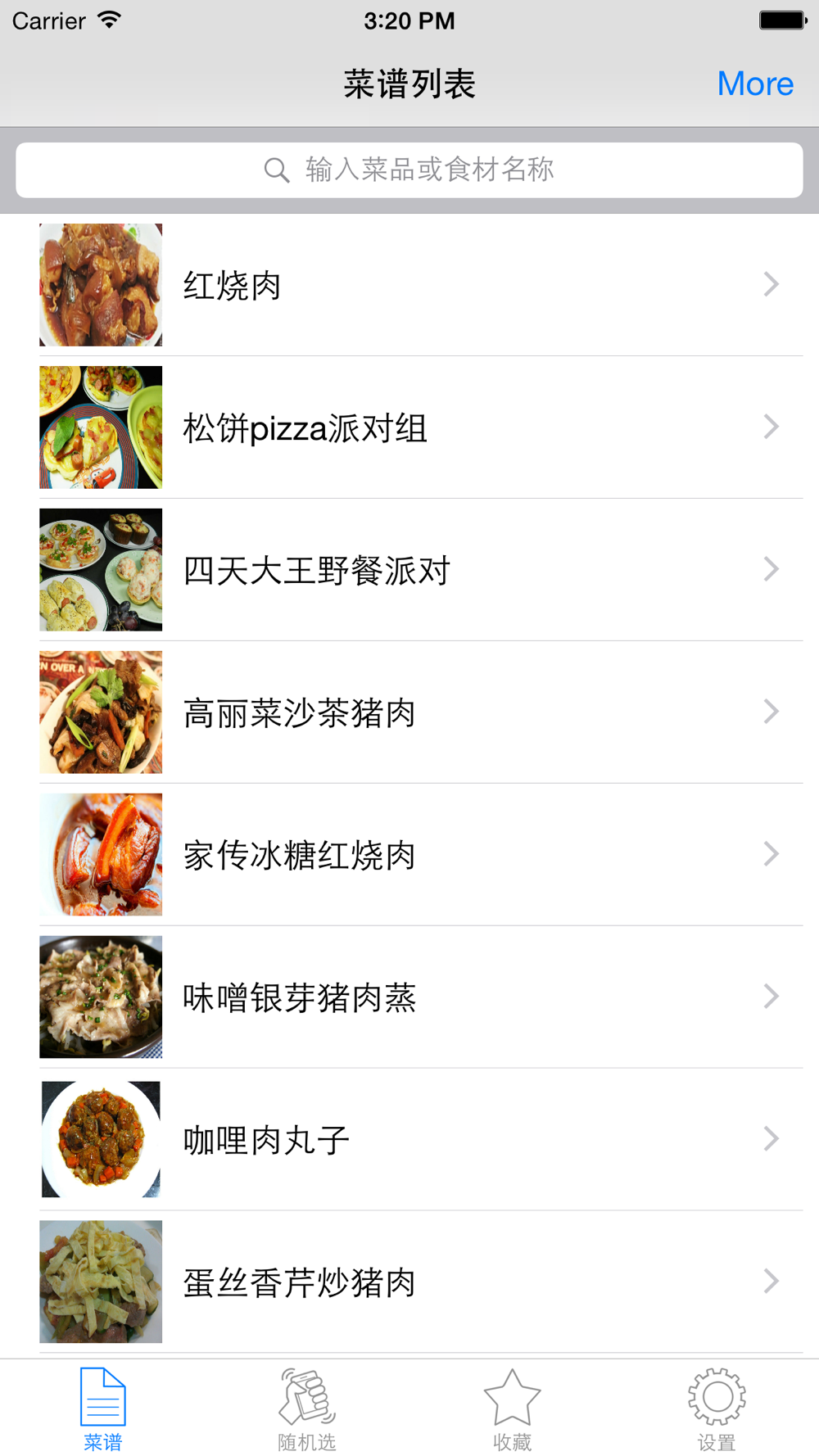
Task: Switch to the 随机选 tab
Action: point(307,1409)
